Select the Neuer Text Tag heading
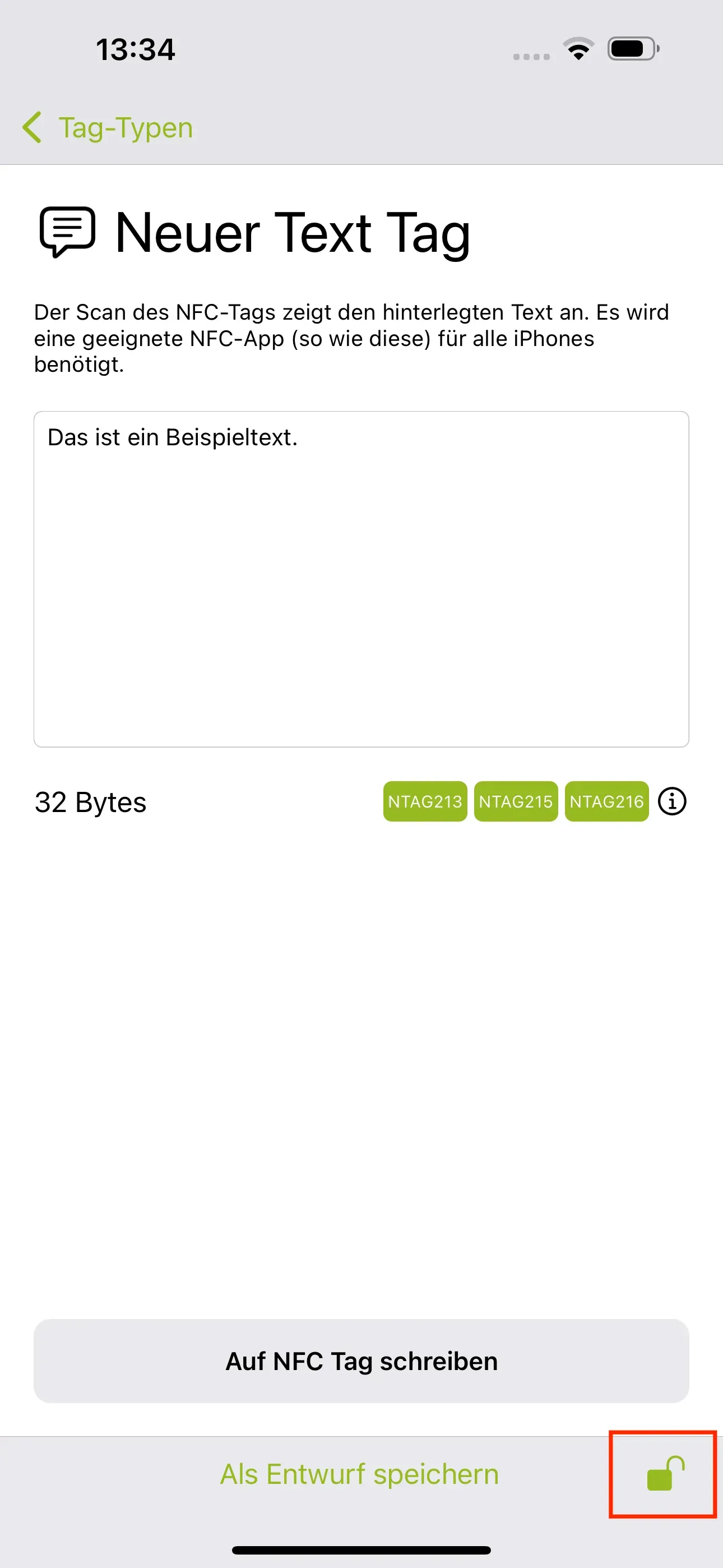The image size is (723, 1568). [x=292, y=233]
